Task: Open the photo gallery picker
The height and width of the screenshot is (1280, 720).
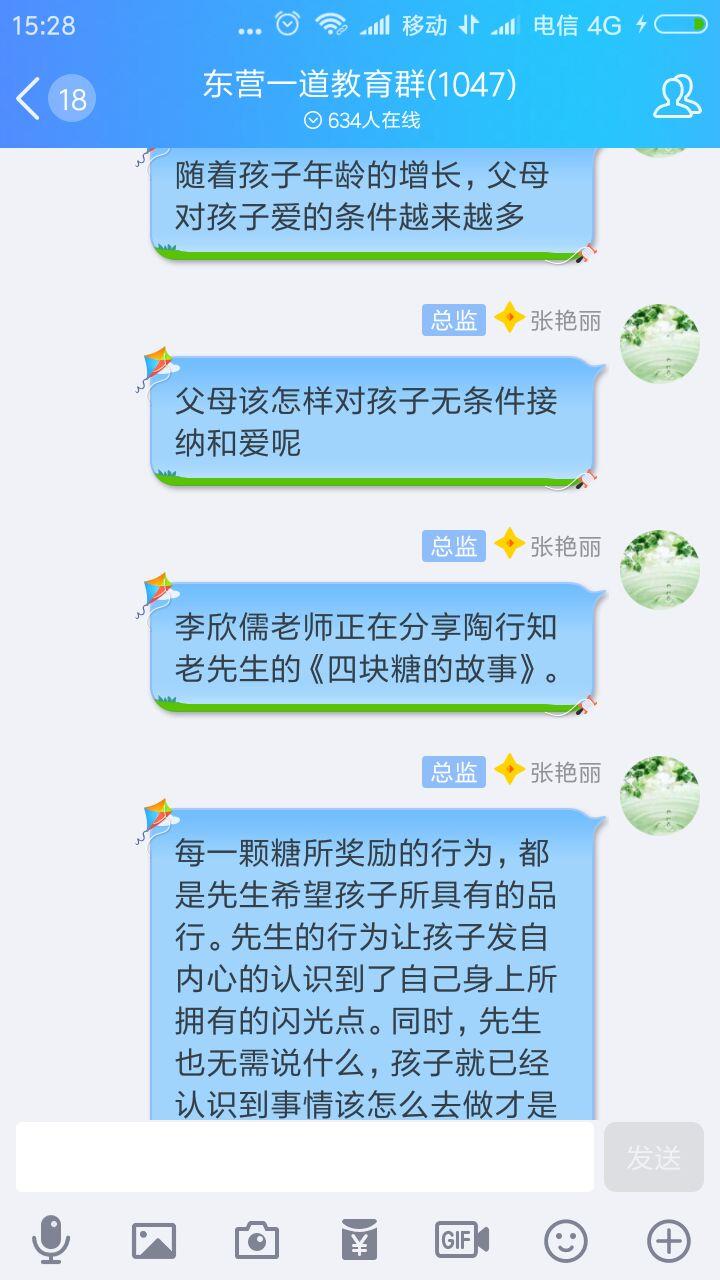Action: coord(154,1241)
